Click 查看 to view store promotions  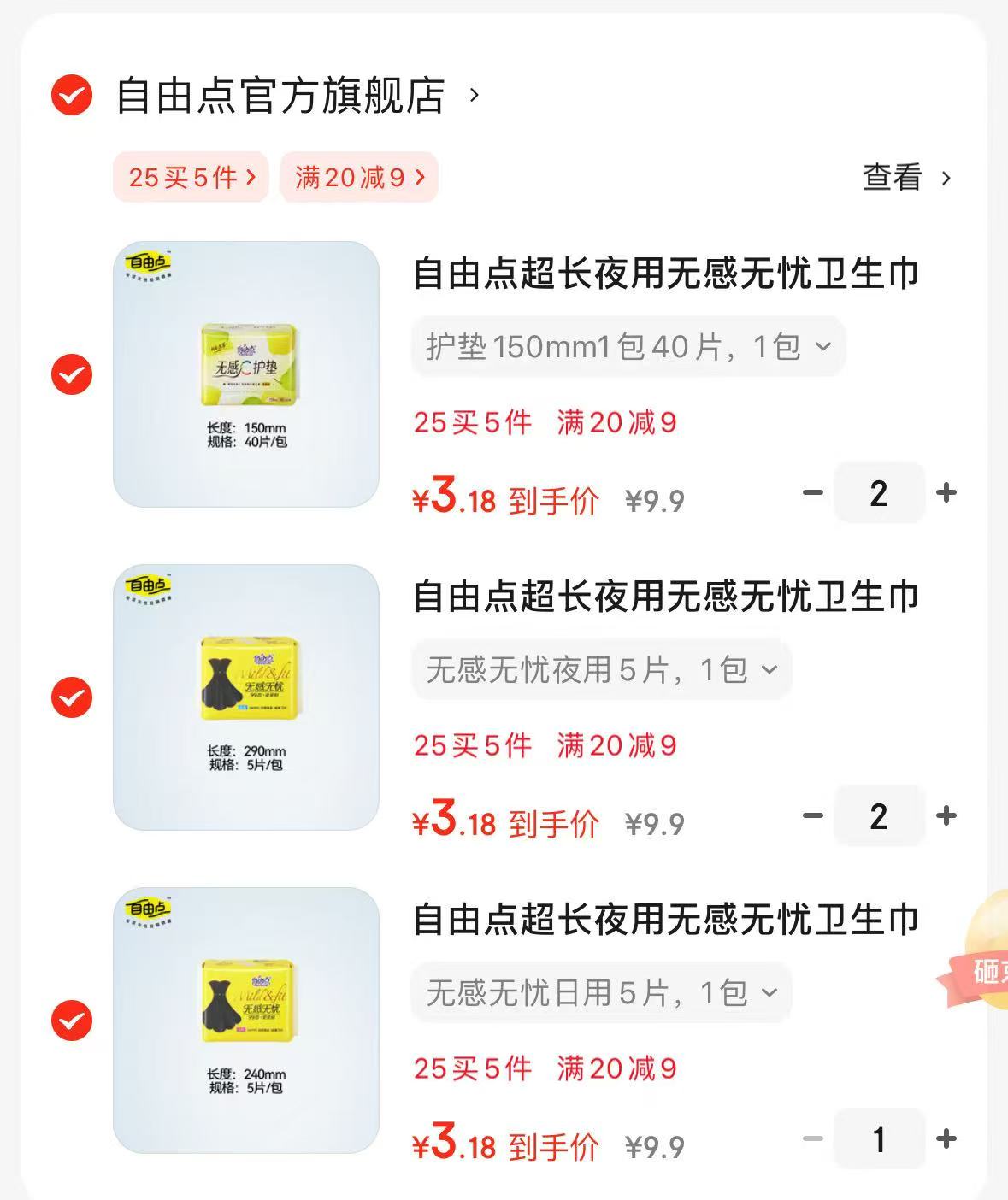point(893,177)
